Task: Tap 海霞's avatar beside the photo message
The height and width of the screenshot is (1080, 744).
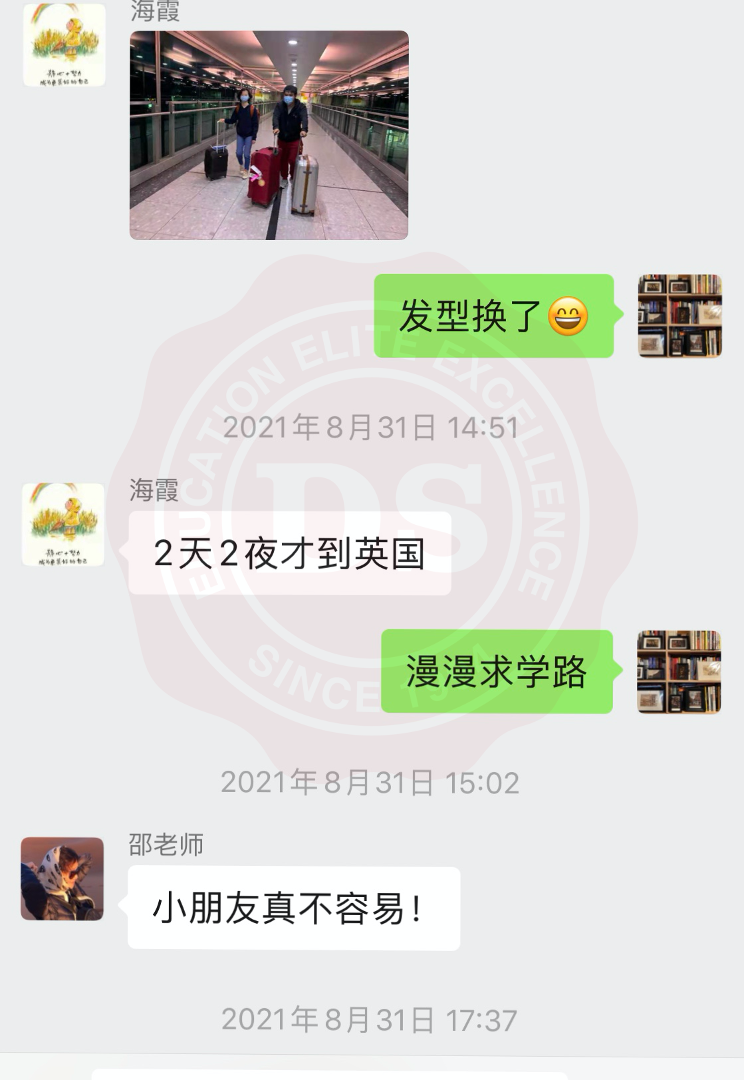Action: tap(64, 45)
